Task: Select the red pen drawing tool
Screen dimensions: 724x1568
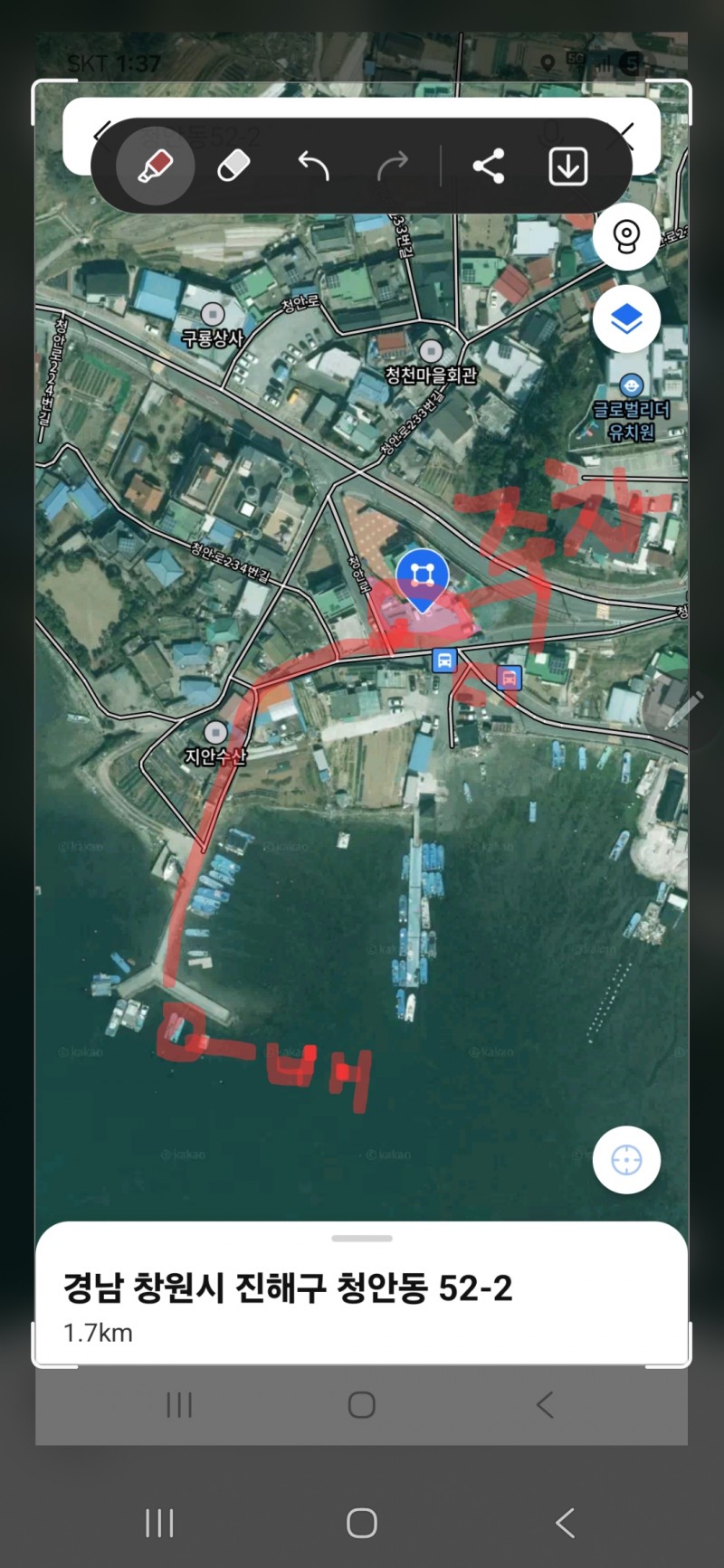Action: (x=156, y=166)
